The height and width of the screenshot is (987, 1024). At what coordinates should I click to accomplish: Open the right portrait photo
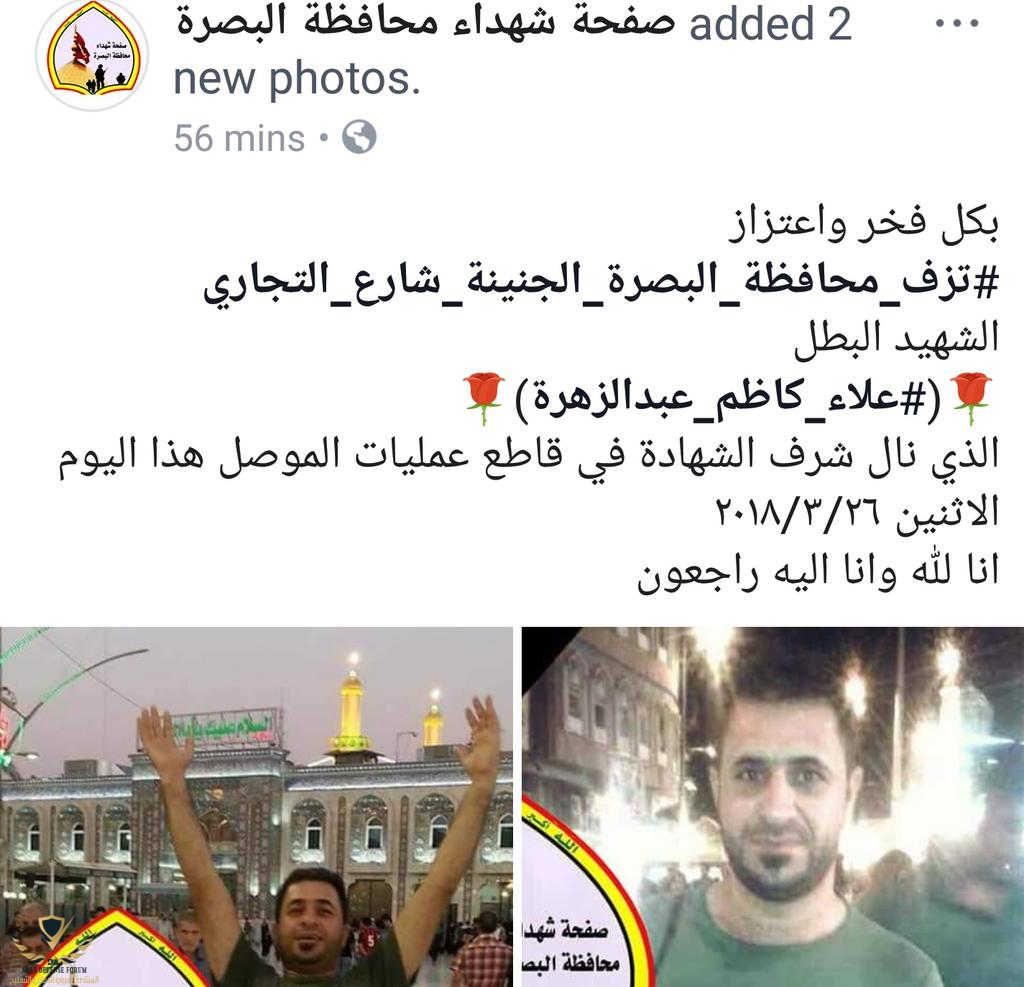pos(772,806)
